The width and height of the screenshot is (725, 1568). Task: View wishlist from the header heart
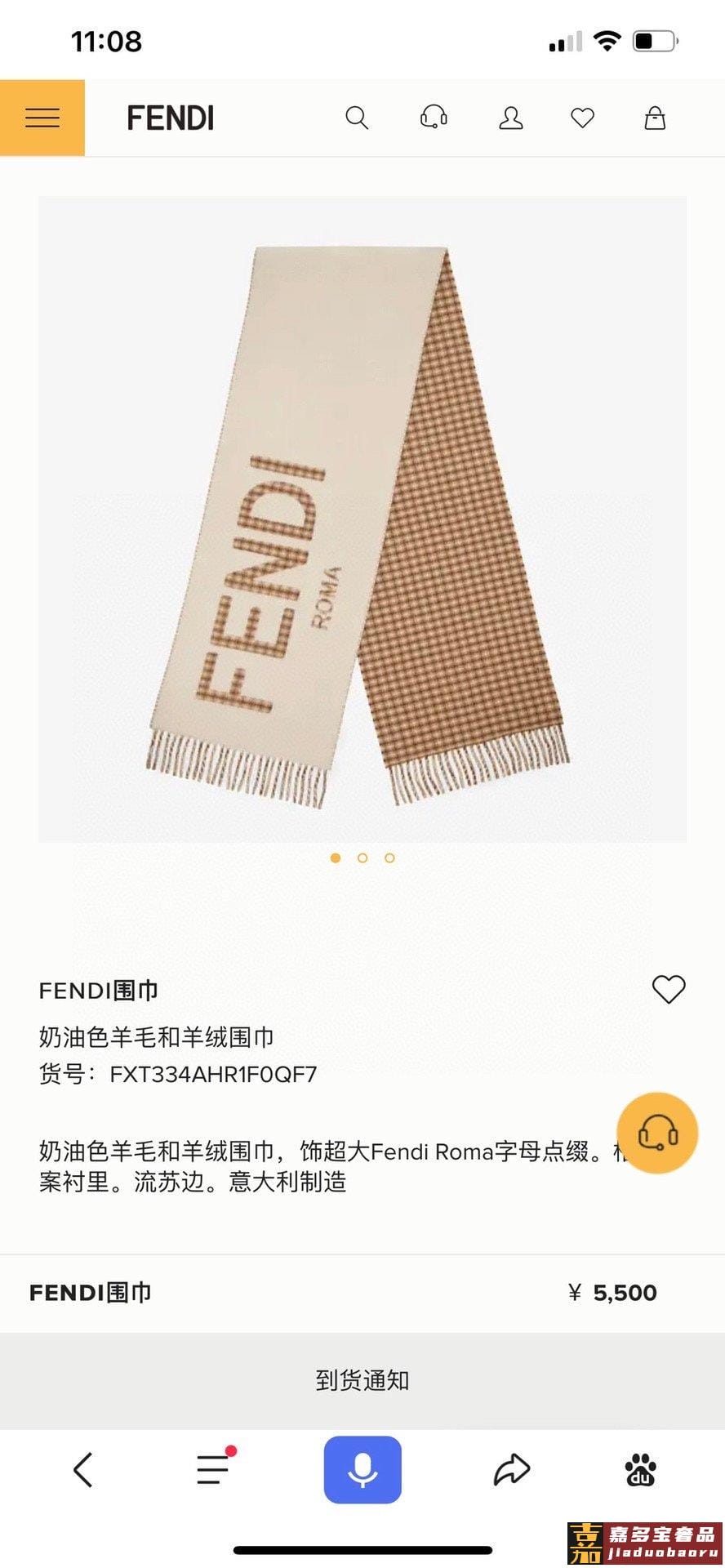click(x=582, y=118)
